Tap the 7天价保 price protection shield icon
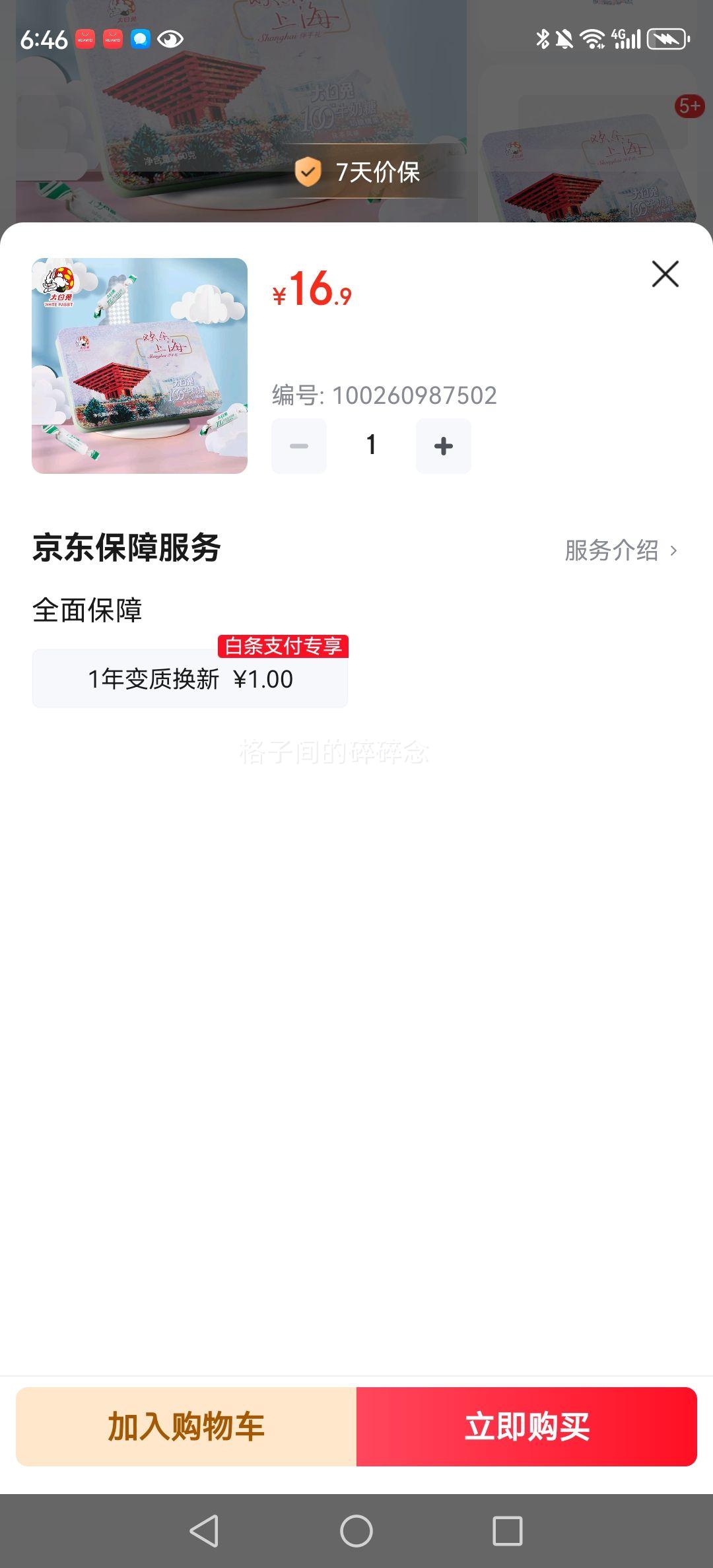713x1568 pixels. pos(307,172)
